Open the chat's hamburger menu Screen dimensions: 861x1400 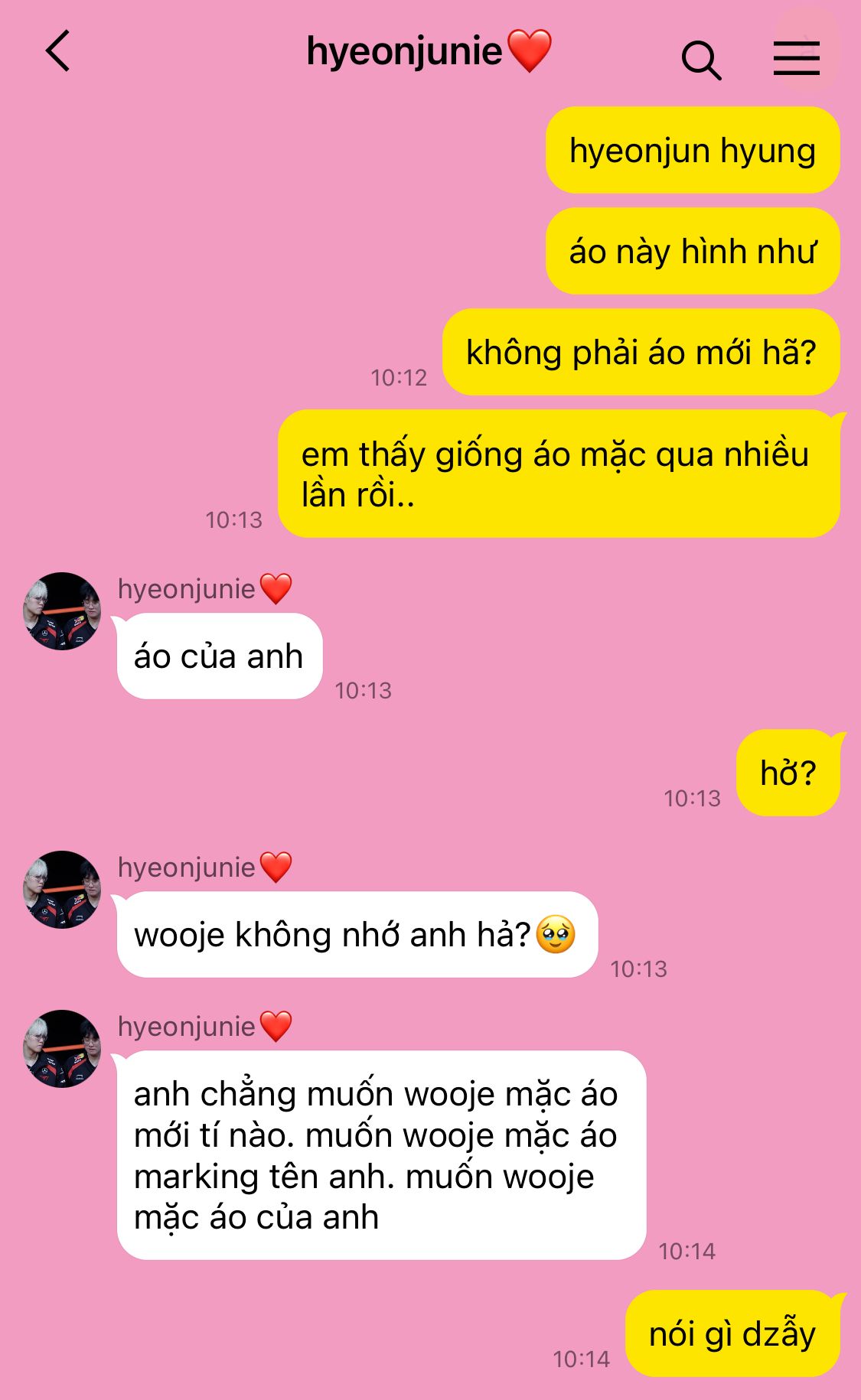pyautogui.click(x=796, y=58)
